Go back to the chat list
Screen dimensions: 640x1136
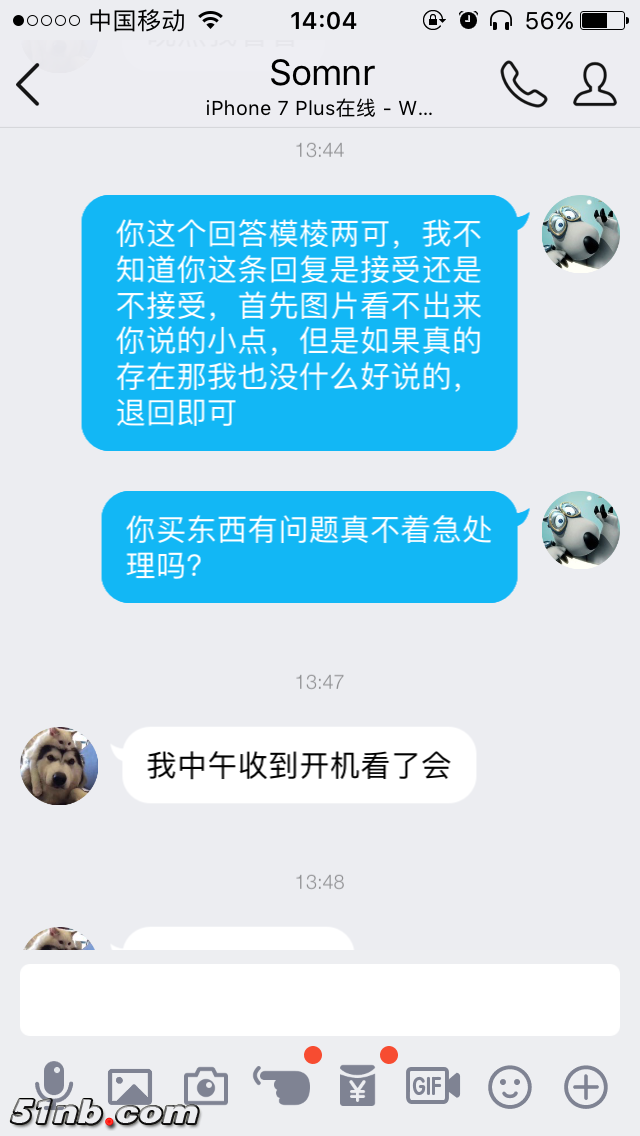pos(30,84)
